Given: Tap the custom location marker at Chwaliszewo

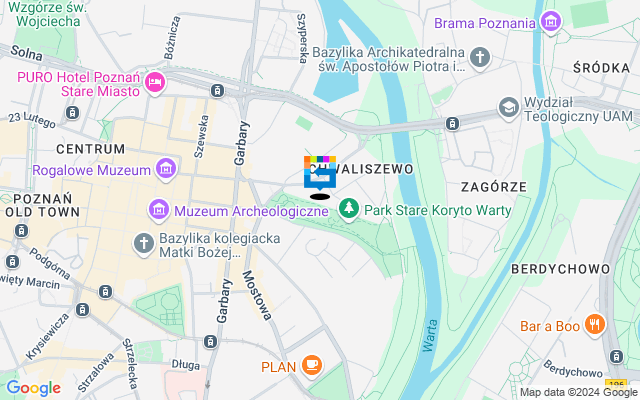Looking at the screenshot, I should [319, 175].
